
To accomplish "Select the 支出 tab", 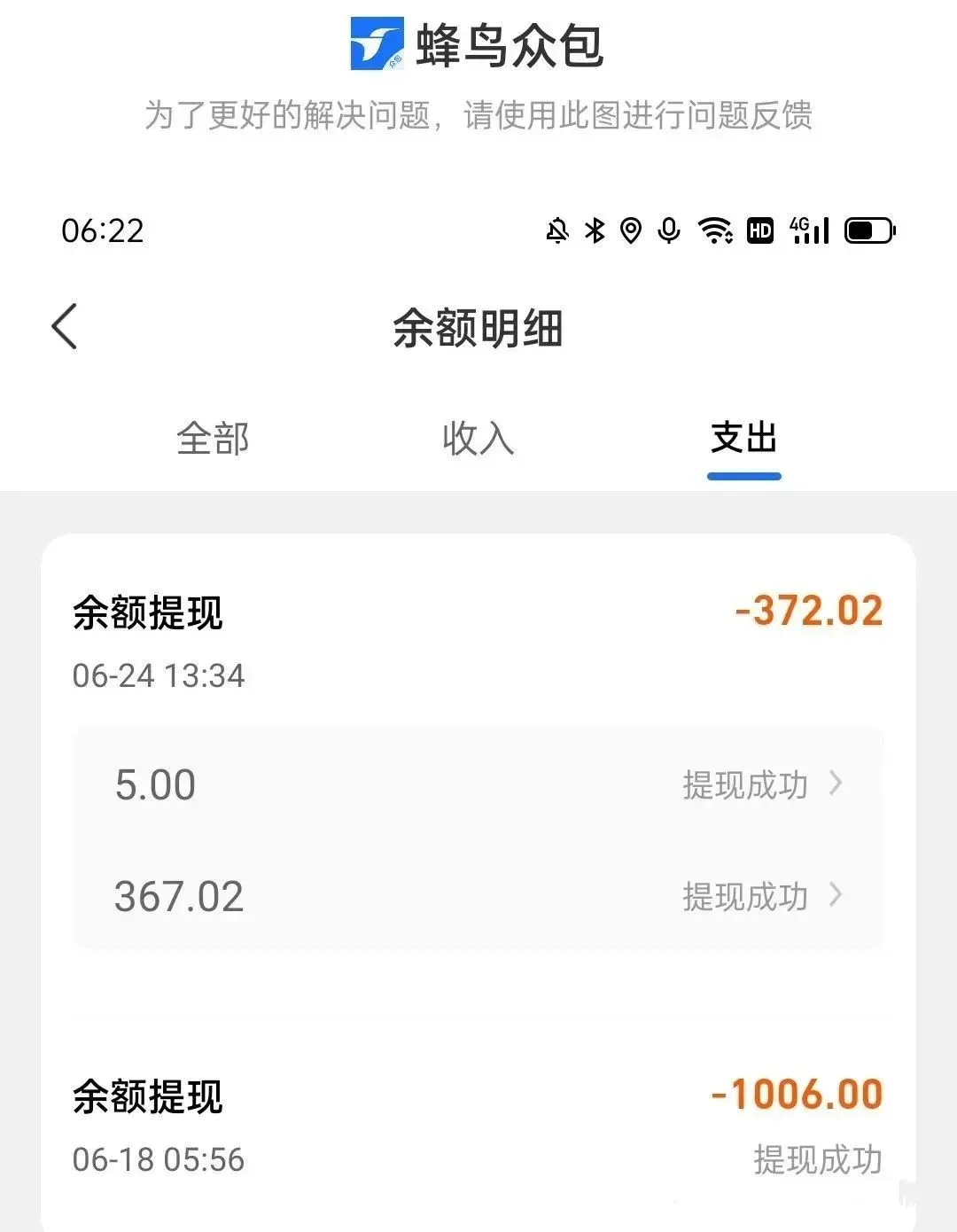I will pos(743,439).
